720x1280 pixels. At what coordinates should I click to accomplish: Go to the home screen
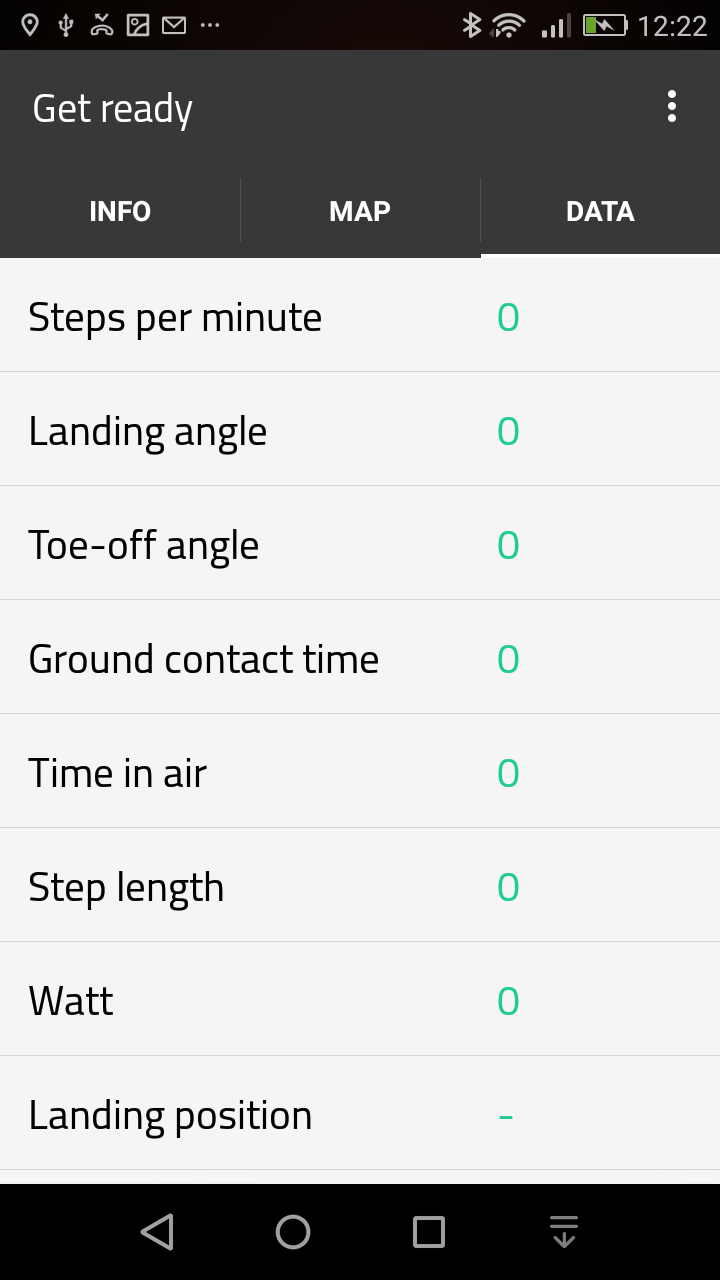coord(293,1232)
